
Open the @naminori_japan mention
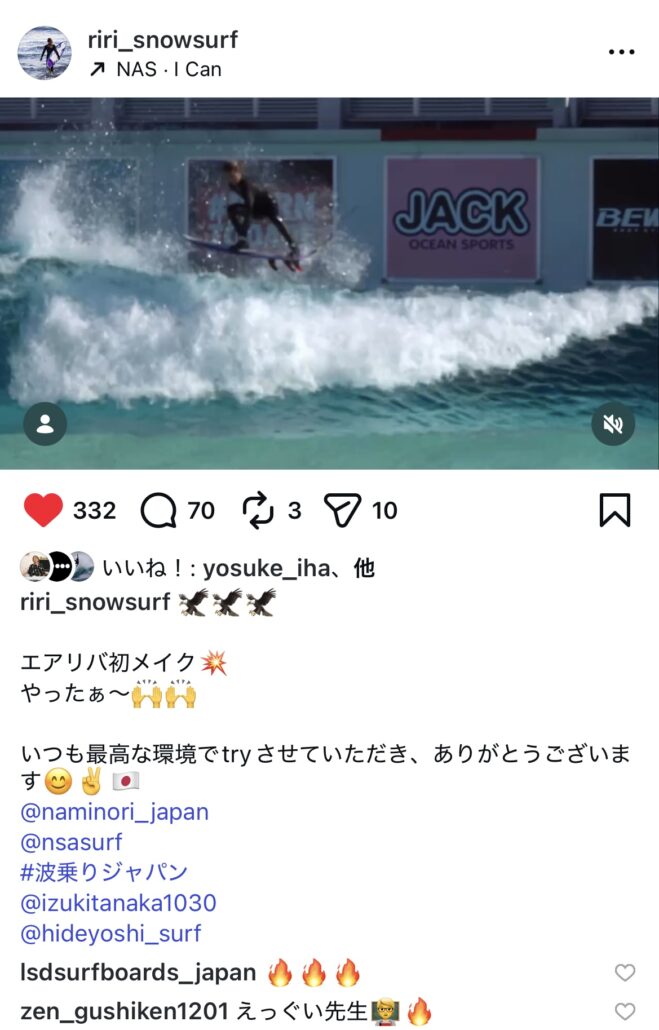[114, 812]
